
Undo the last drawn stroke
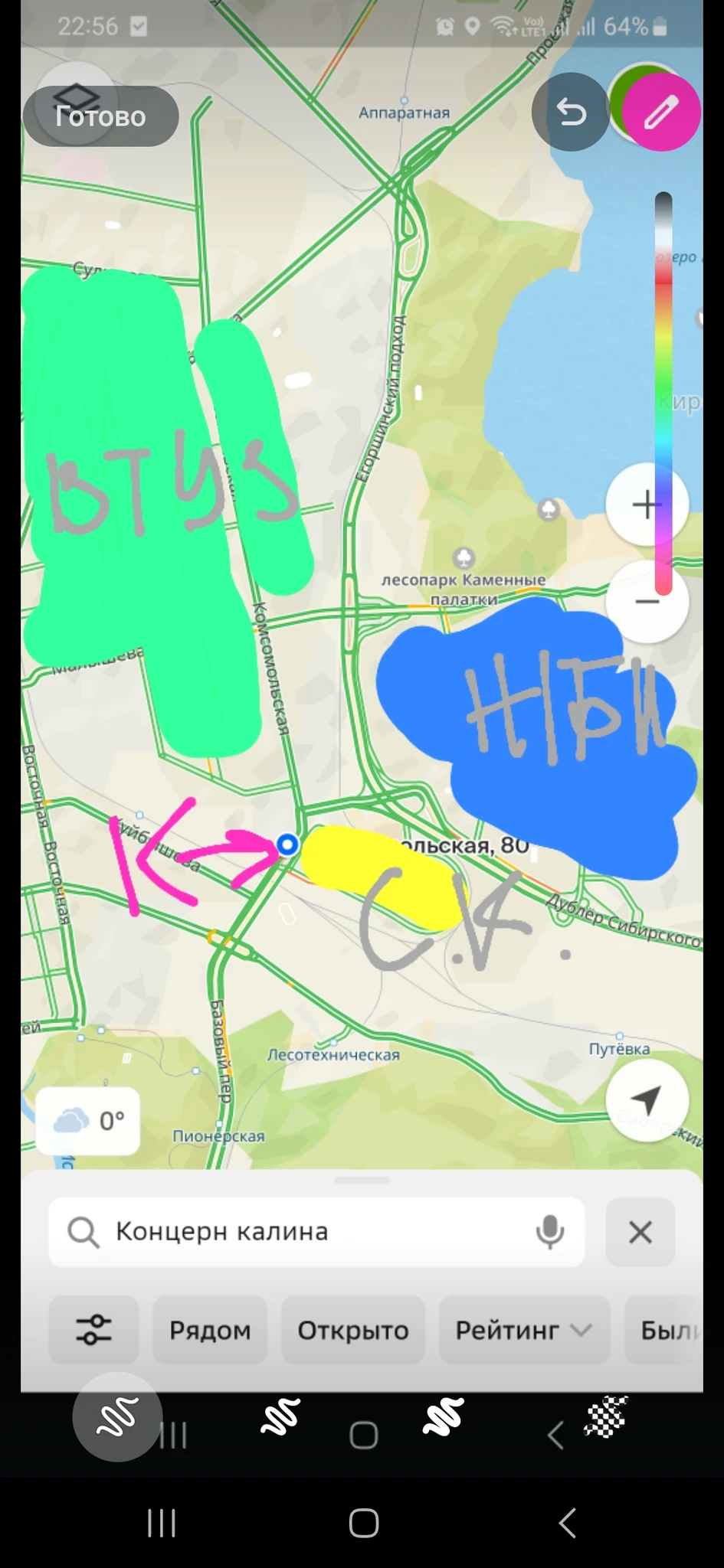click(x=571, y=113)
